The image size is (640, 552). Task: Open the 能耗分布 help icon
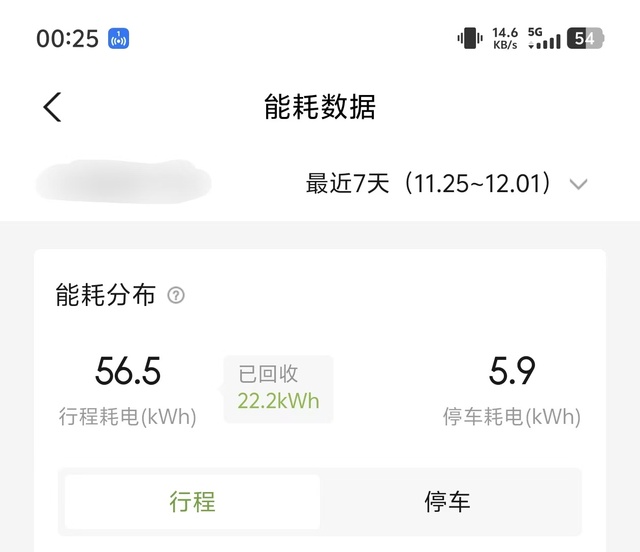[176, 296]
